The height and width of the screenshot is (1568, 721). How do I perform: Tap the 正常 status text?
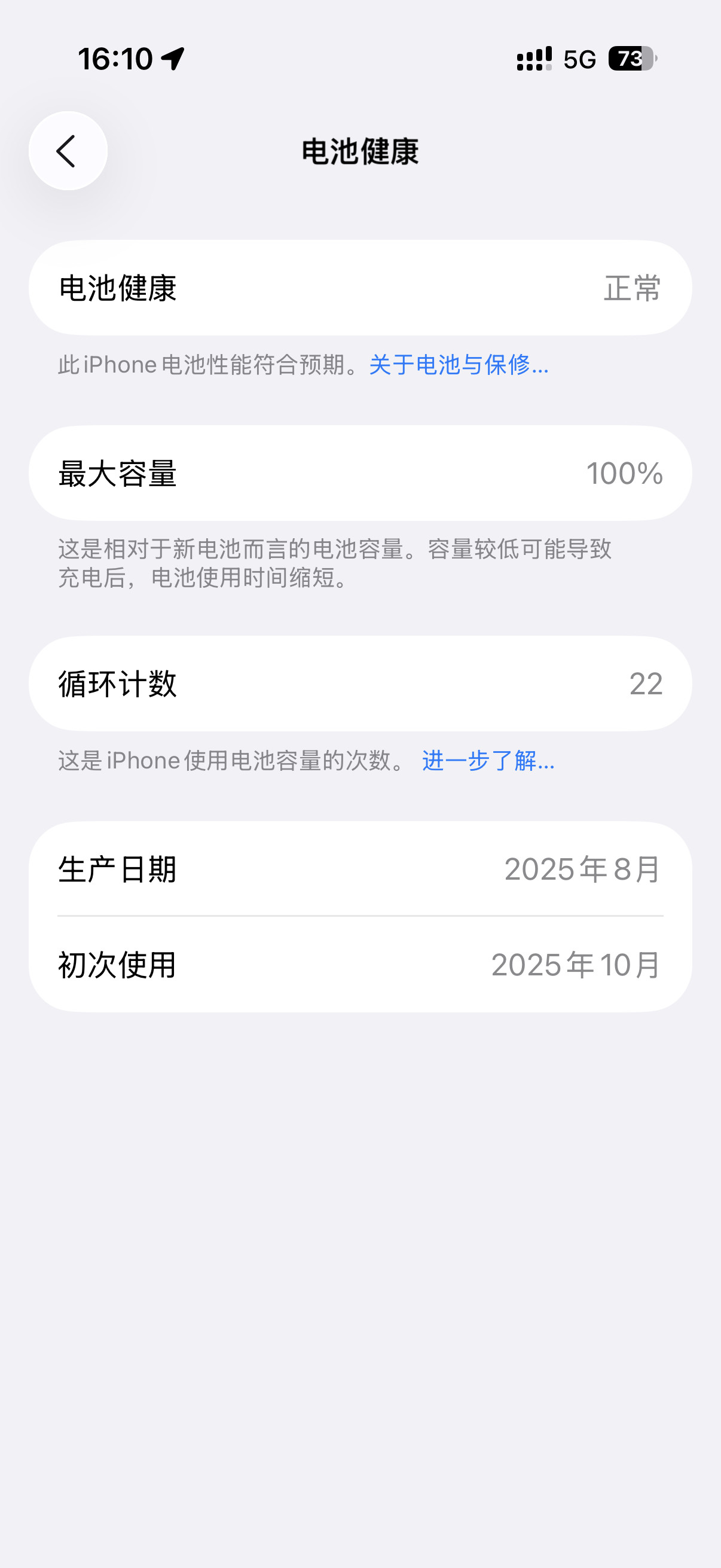(x=633, y=288)
